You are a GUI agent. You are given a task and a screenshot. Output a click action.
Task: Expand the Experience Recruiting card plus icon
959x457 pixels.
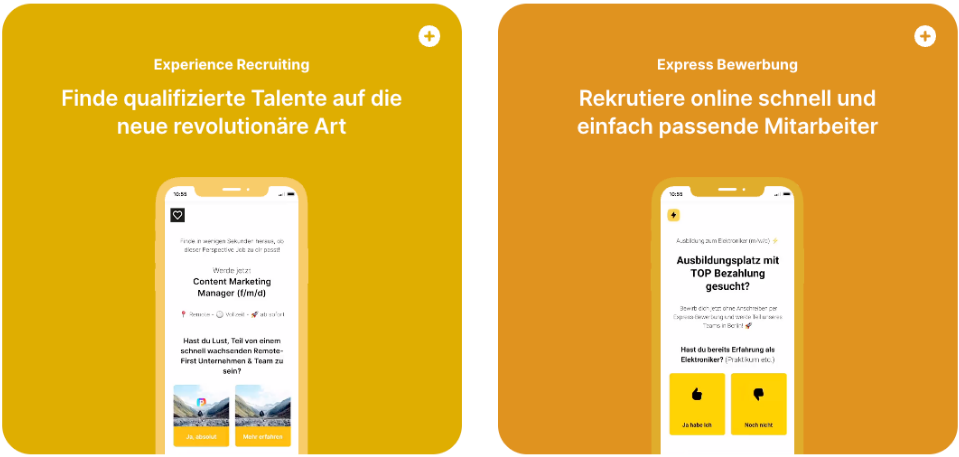tap(429, 37)
